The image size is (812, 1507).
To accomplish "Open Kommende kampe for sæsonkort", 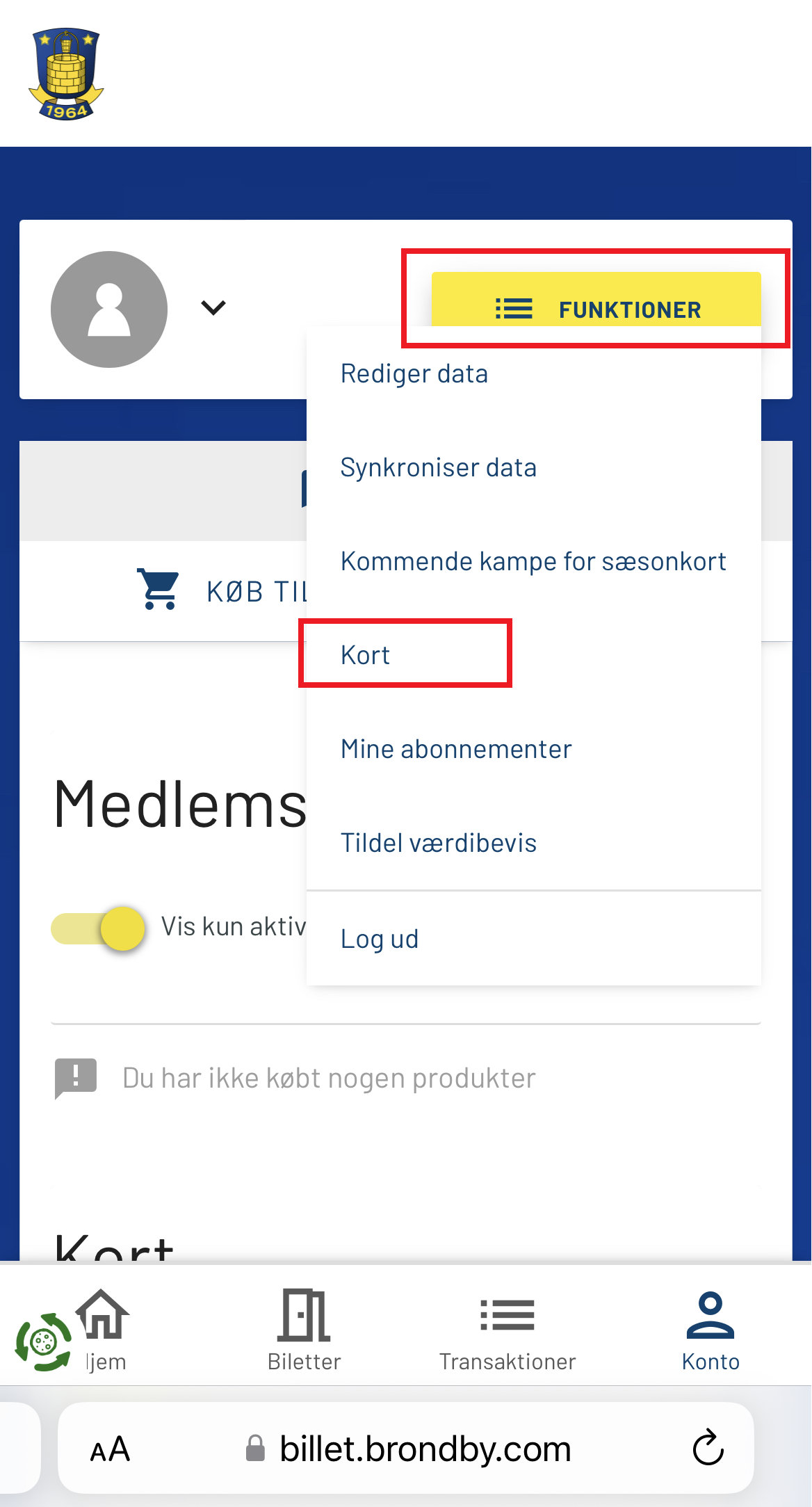I will [533, 561].
